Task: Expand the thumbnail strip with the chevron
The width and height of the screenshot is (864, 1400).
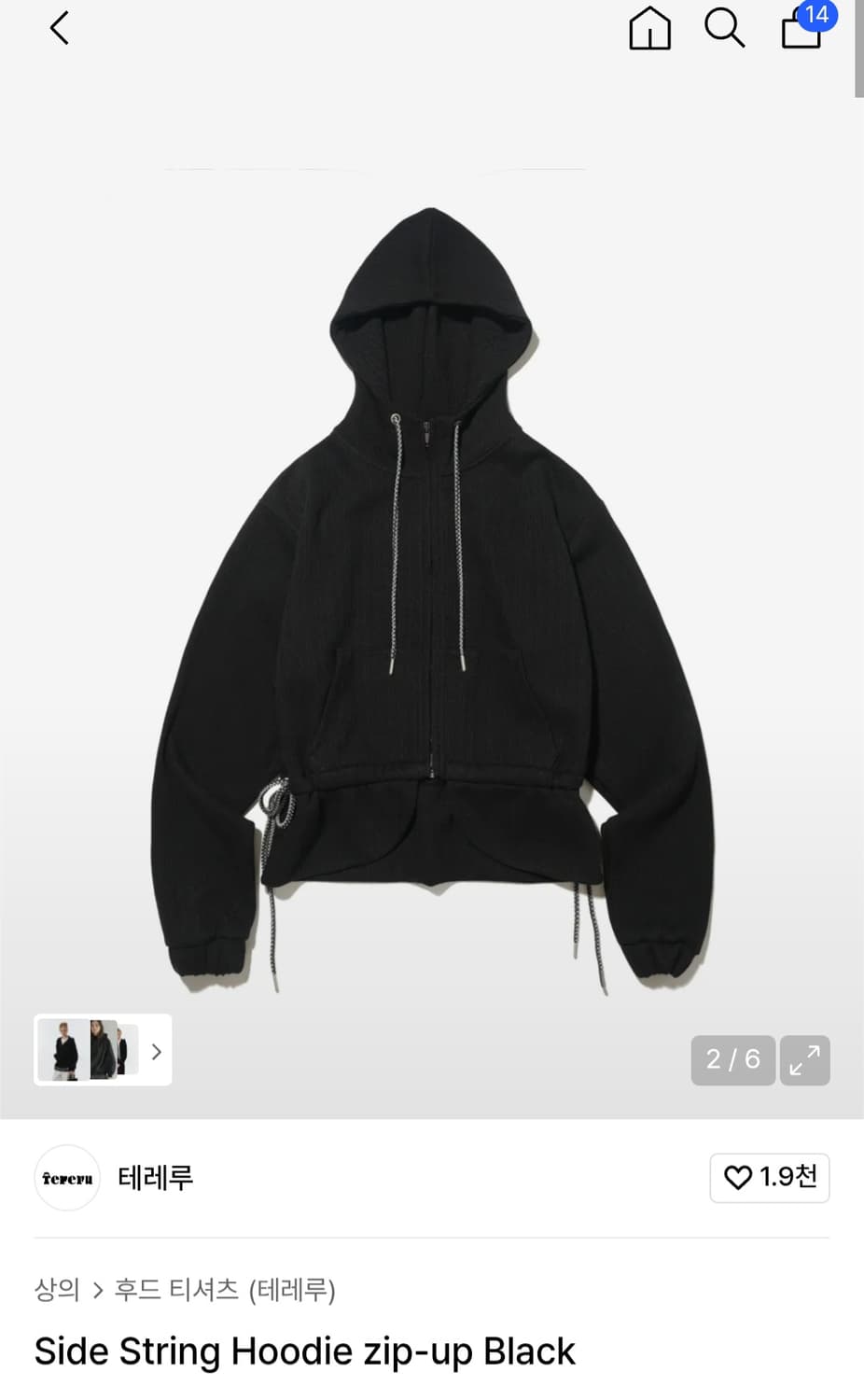Action: pos(156,1051)
